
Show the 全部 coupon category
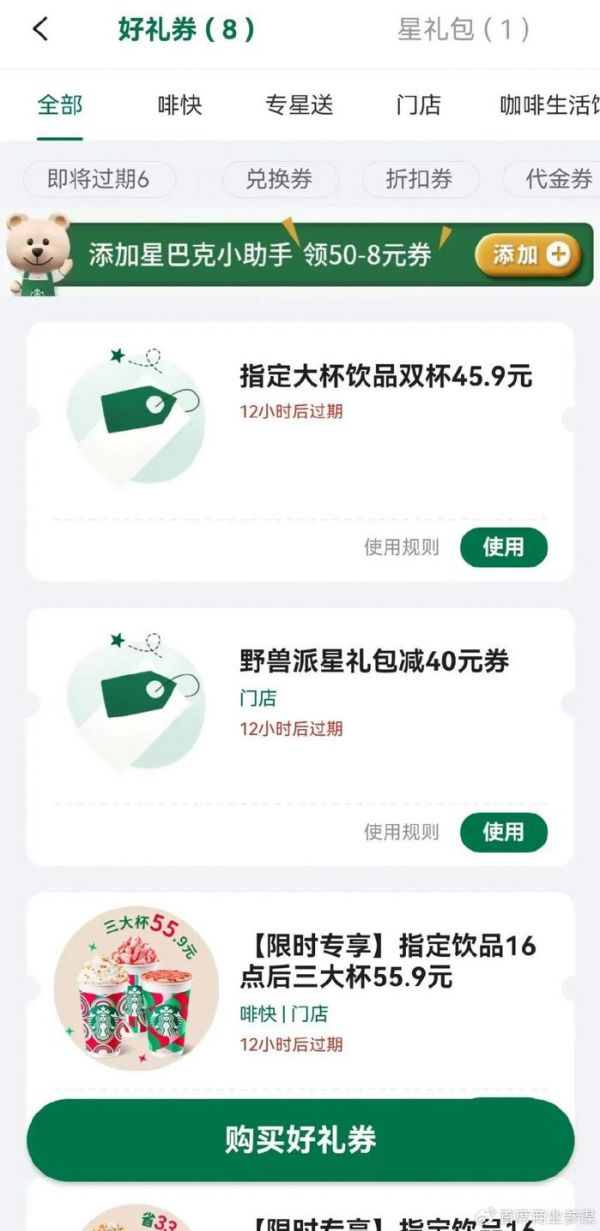pos(60,105)
